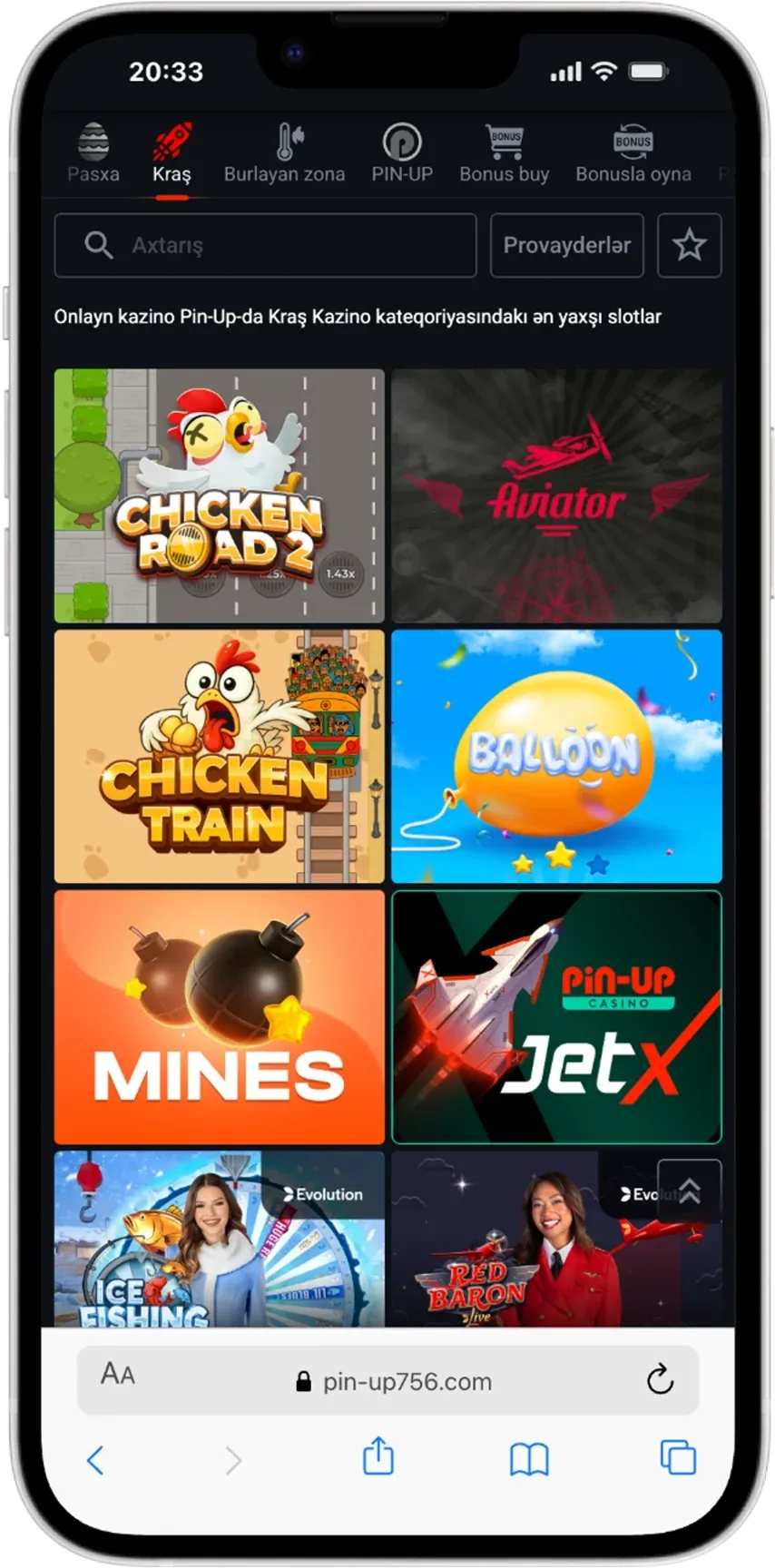The width and height of the screenshot is (775, 1568).
Task: Open the Bonus buy category
Action: (505, 154)
